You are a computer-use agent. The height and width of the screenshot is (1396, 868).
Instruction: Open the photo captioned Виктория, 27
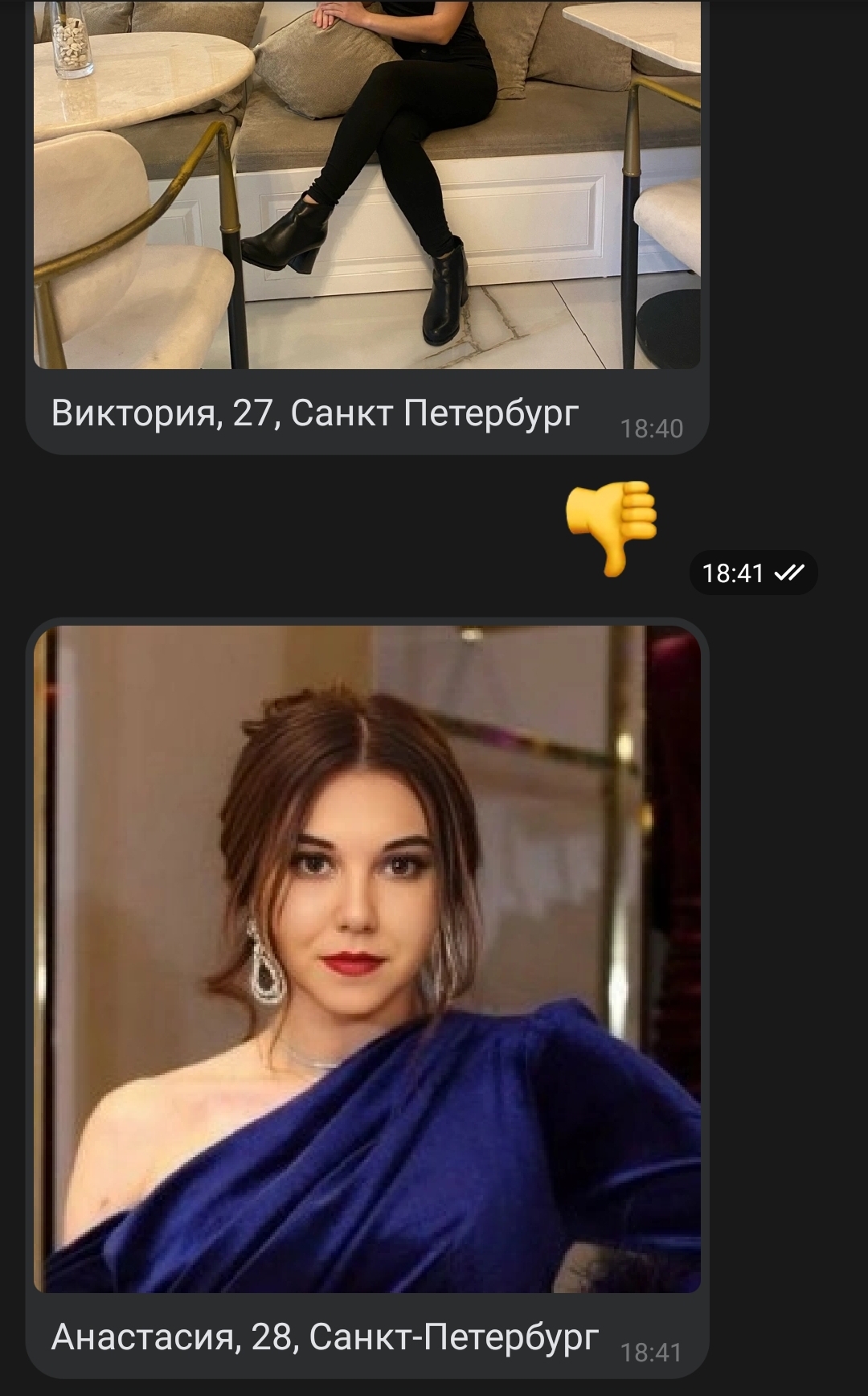coord(367,184)
